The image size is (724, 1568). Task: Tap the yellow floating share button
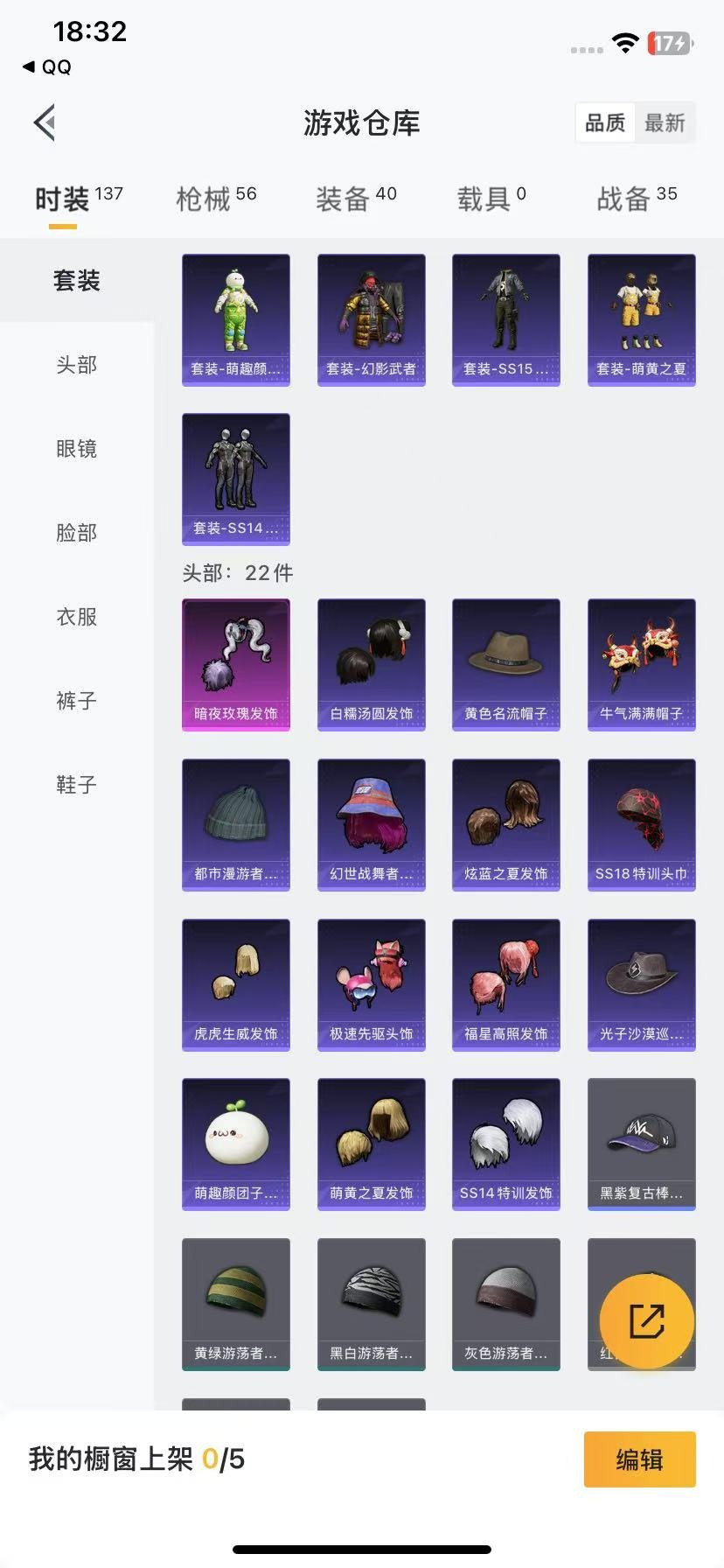[x=647, y=1321]
